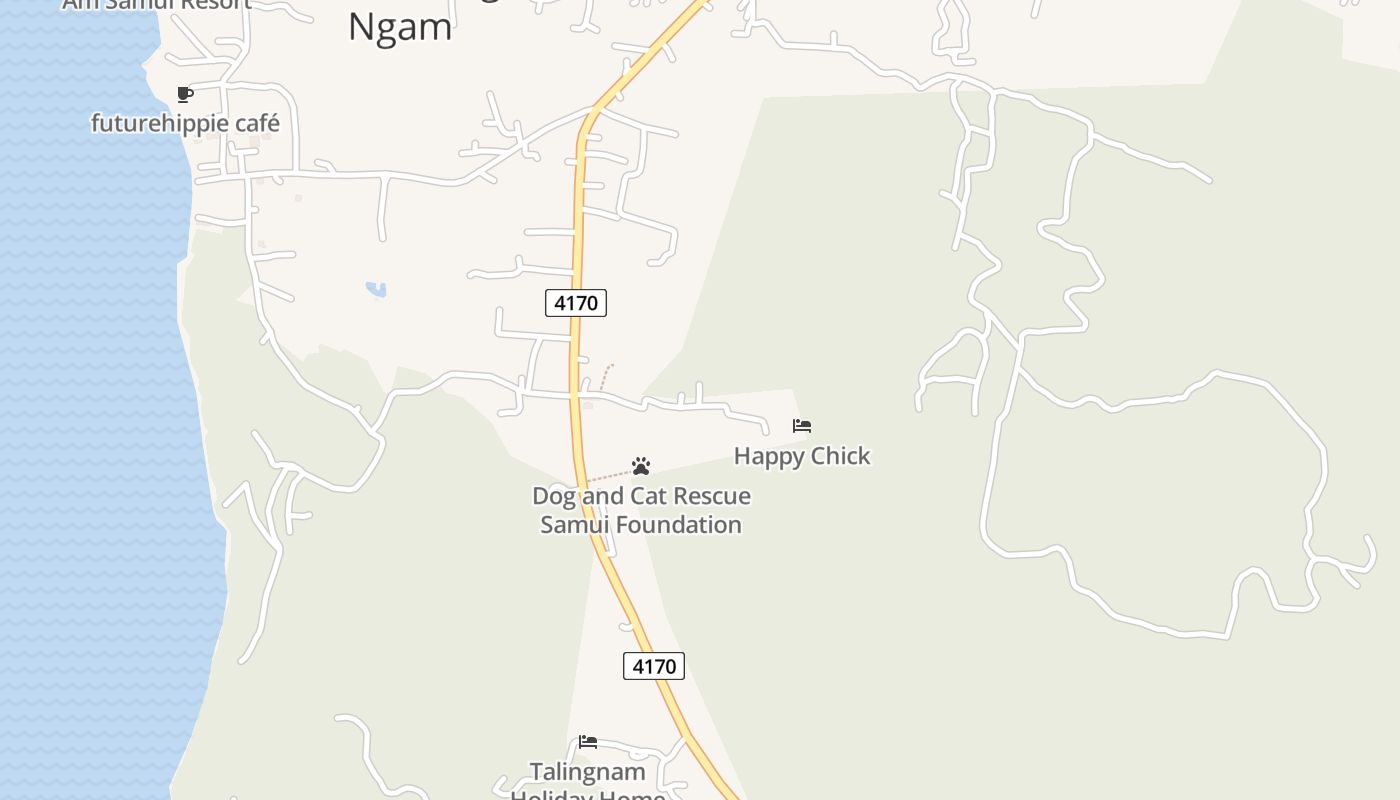Tap the Dog and Cat Rescue Samui Foundation marker
The width and height of the screenshot is (1400, 800).
coord(641,466)
